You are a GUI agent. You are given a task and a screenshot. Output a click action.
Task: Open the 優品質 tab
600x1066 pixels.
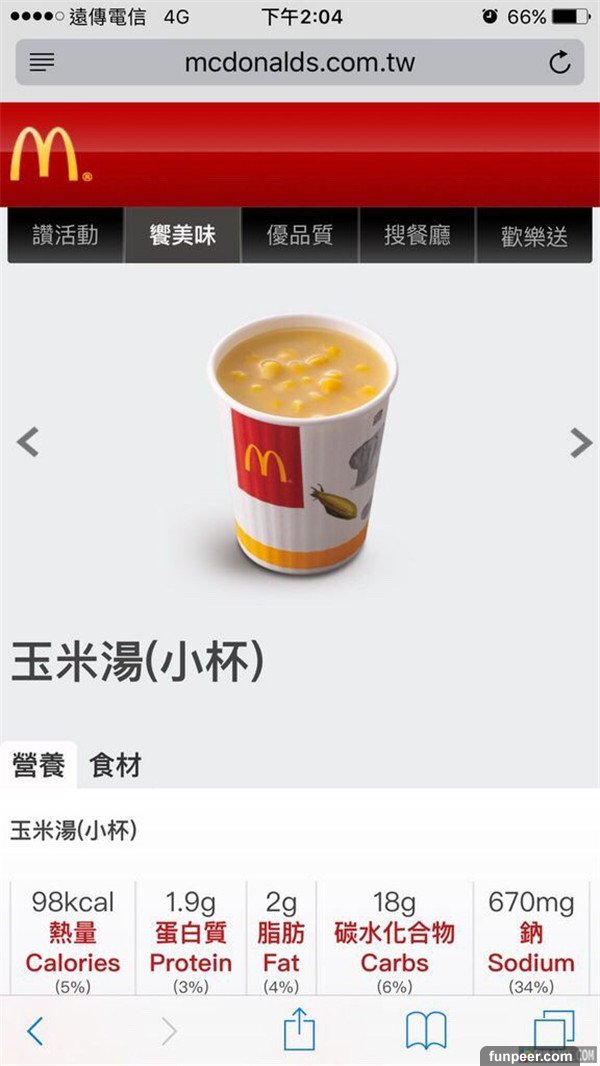click(299, 236)
